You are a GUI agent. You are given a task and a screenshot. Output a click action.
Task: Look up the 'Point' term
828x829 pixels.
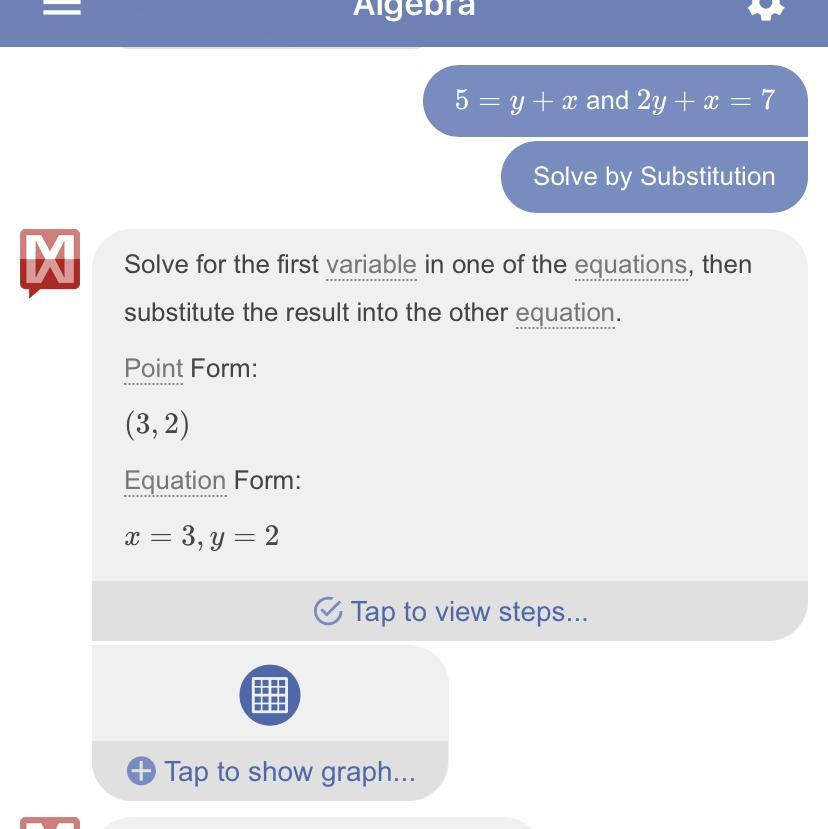pos(153,368)
